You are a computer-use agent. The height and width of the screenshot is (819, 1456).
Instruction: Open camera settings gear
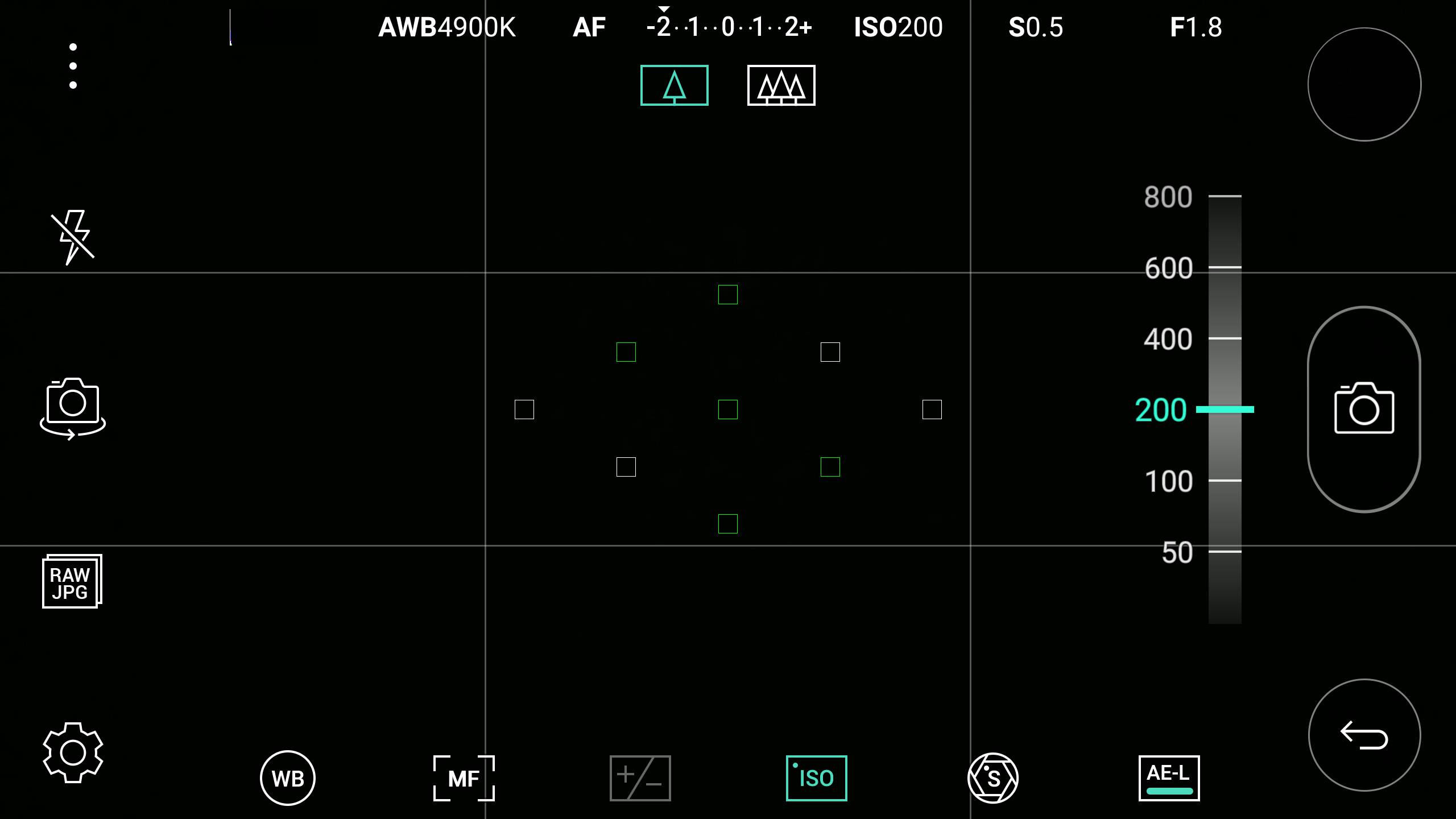tap(73, 752)
